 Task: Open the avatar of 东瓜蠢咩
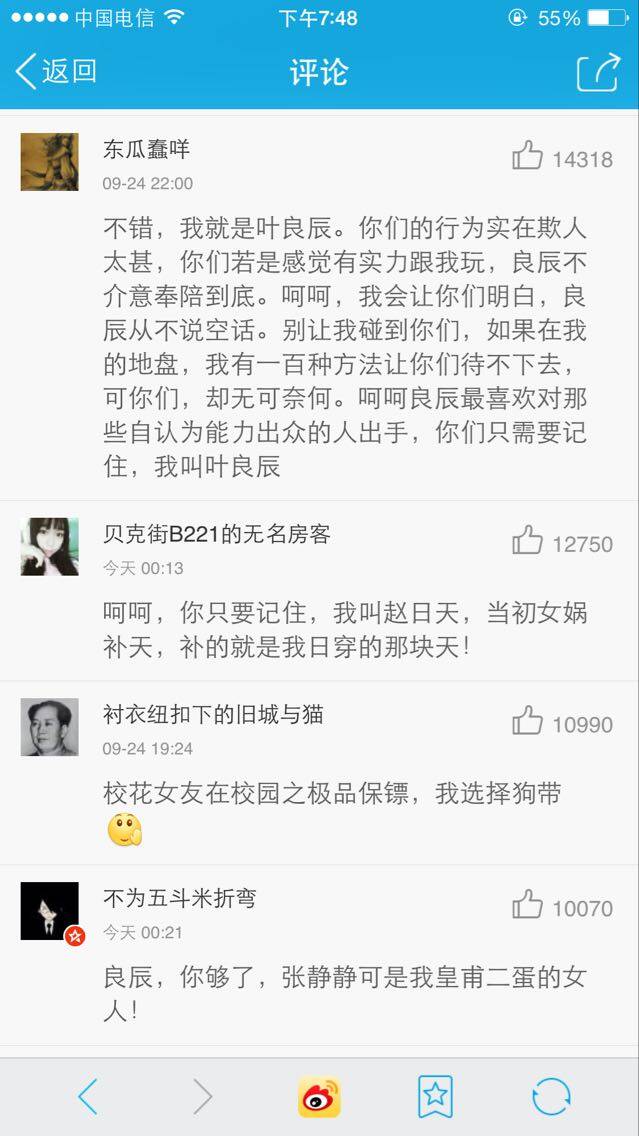click(x=50, y=161)
